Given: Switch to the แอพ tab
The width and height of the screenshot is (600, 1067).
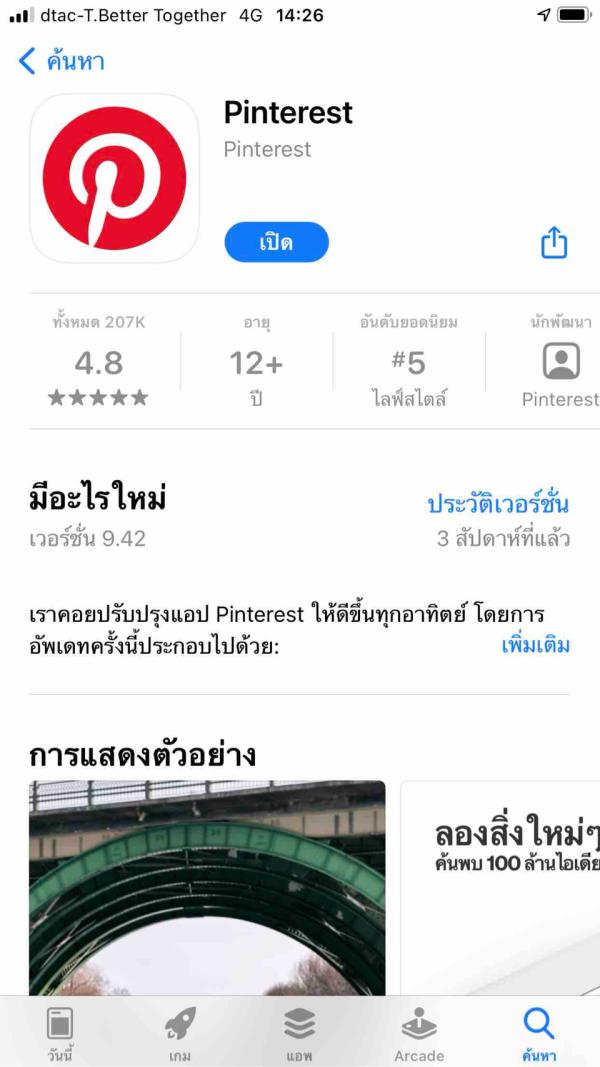Looking at the screenshot, I should (299, 1034).
